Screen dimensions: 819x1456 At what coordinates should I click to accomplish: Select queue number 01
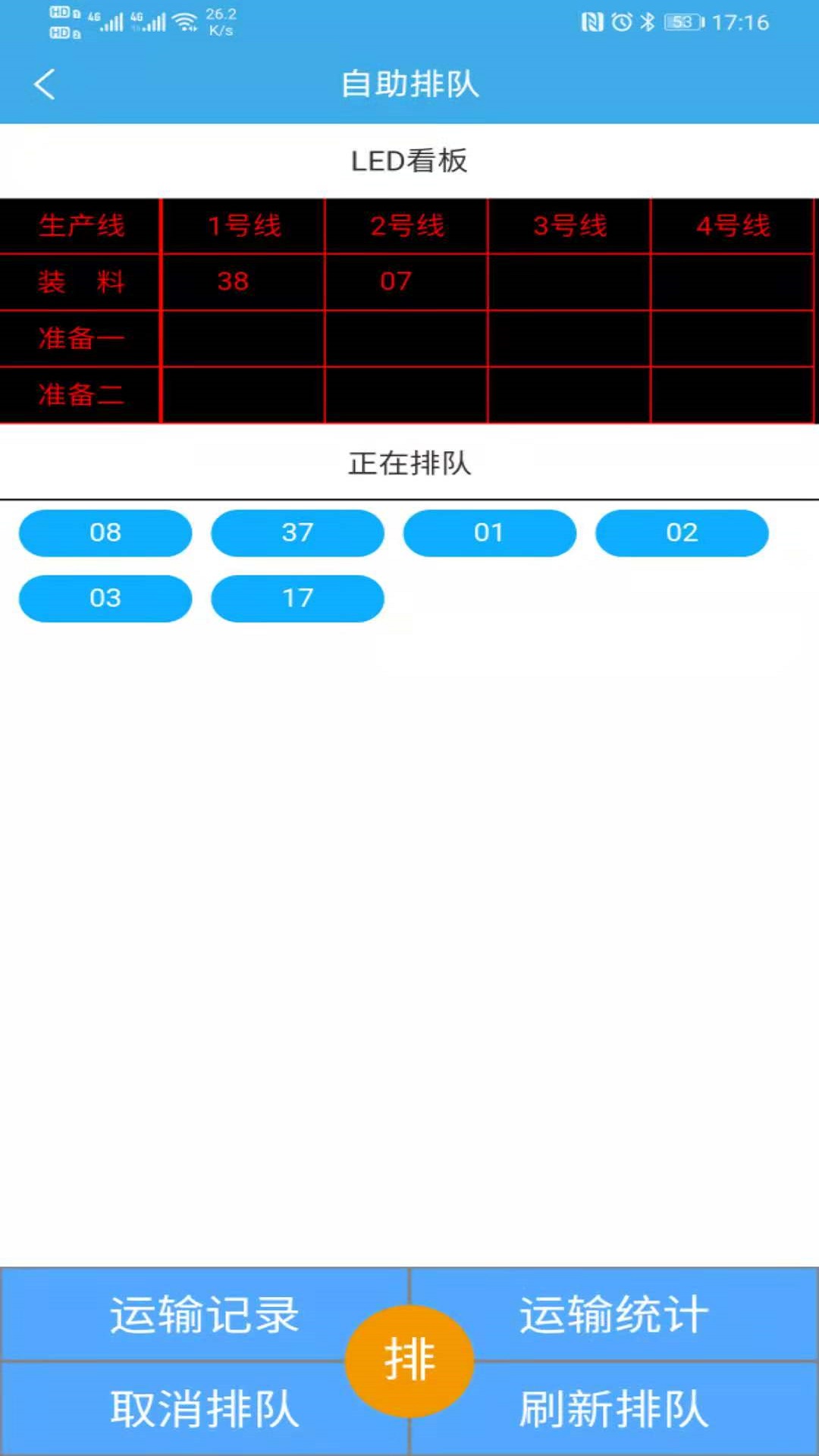click(490, 533)
